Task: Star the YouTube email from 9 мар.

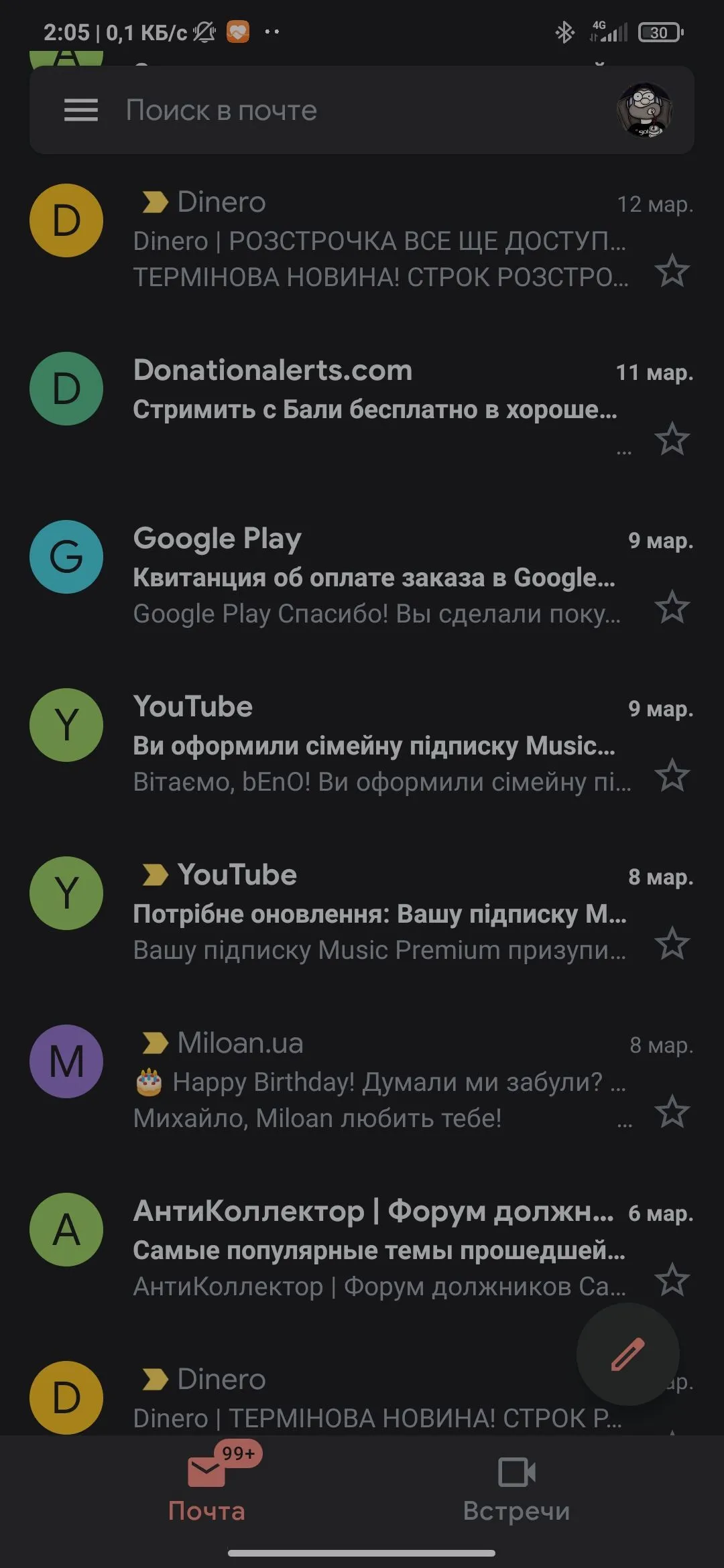Action: click(x=672, y=775)
